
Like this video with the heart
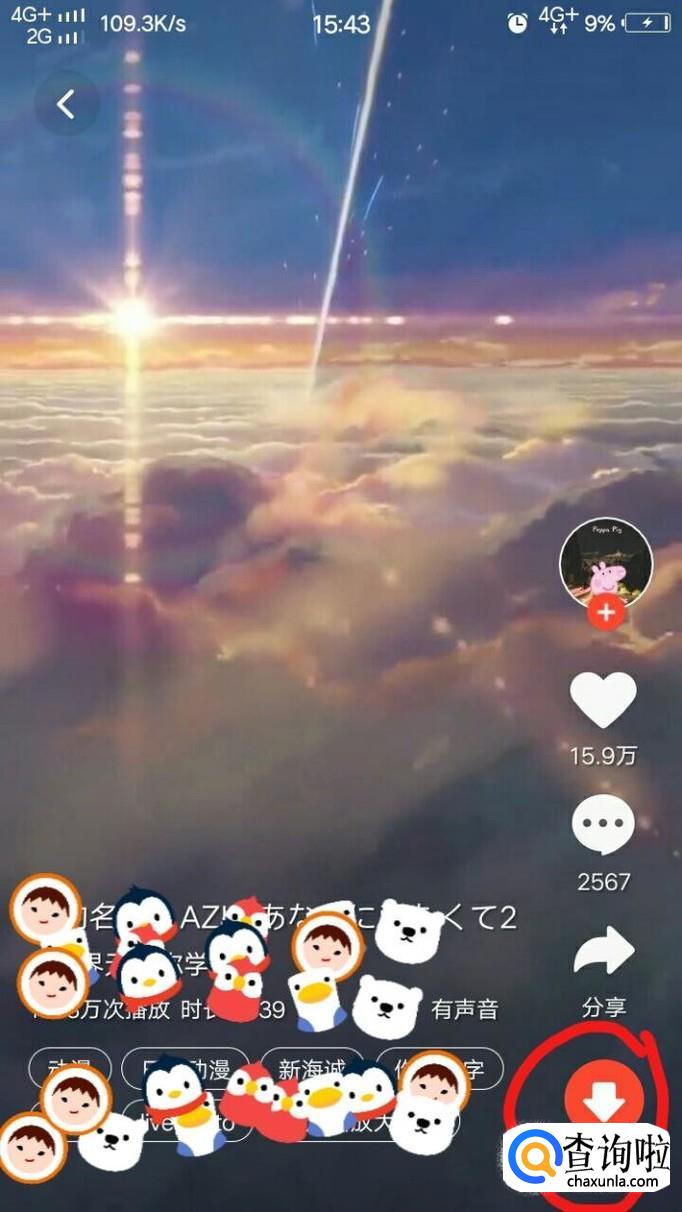pyautogui.click(x=603, y=700)
